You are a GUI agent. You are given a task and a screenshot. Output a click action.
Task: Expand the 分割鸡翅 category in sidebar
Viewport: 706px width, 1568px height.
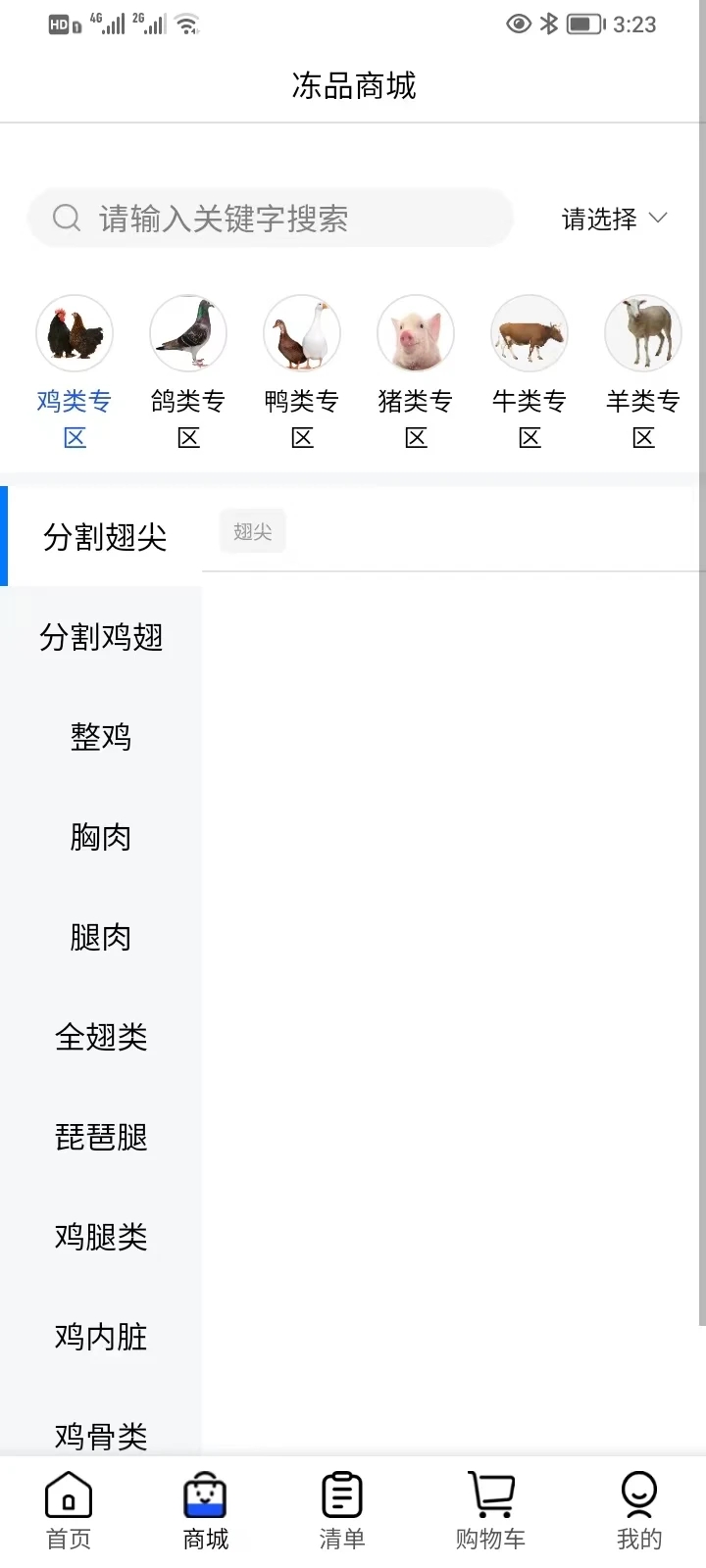(101, 636)
